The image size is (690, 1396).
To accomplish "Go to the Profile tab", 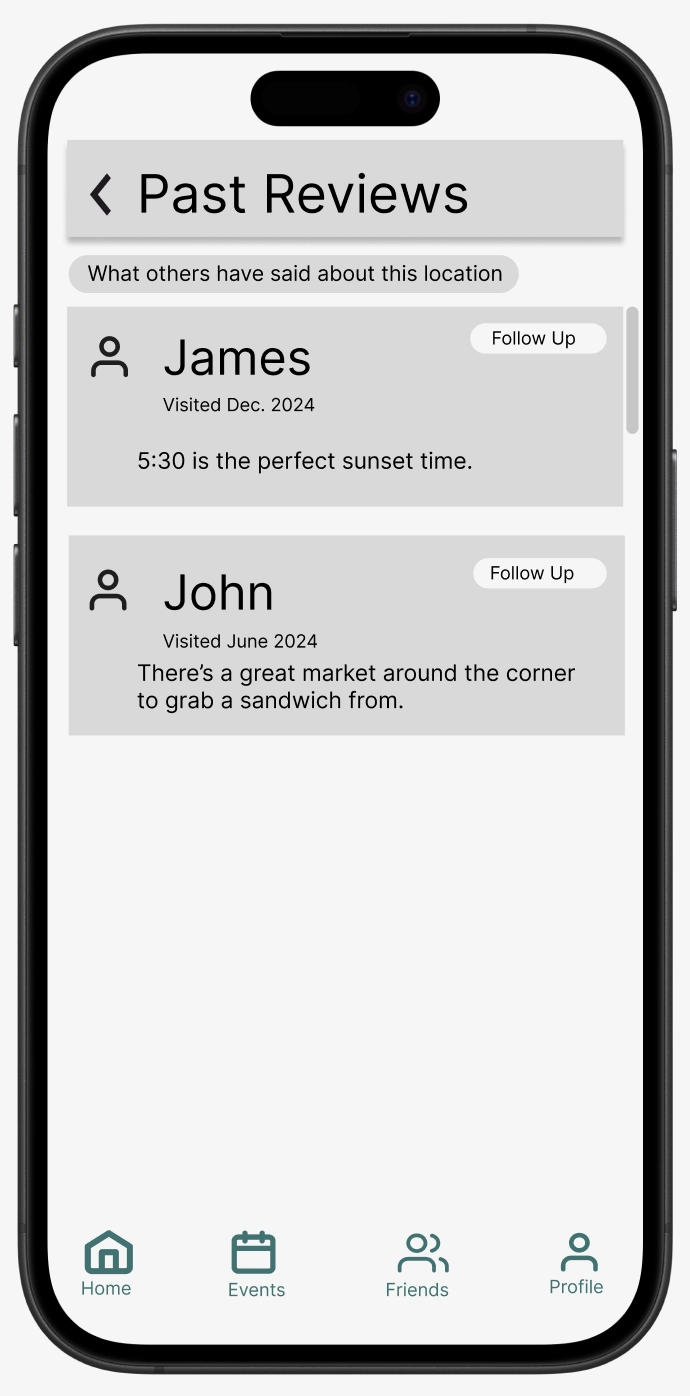I will [577, 1263].
